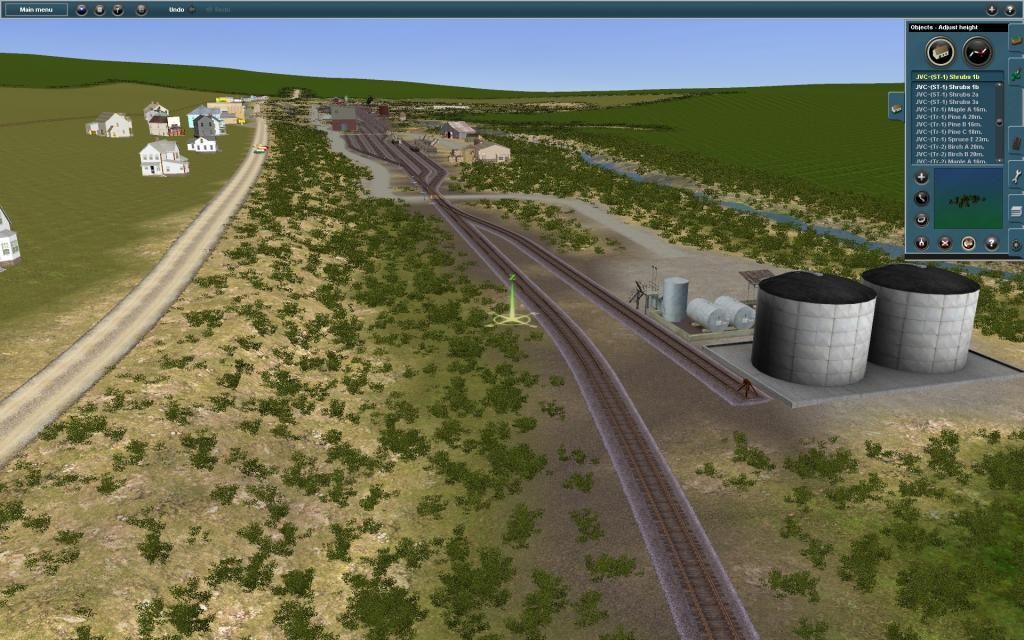Select the rotate object tool
The width and height of the screenshot is (1024, 640).
tap(921, 219)
